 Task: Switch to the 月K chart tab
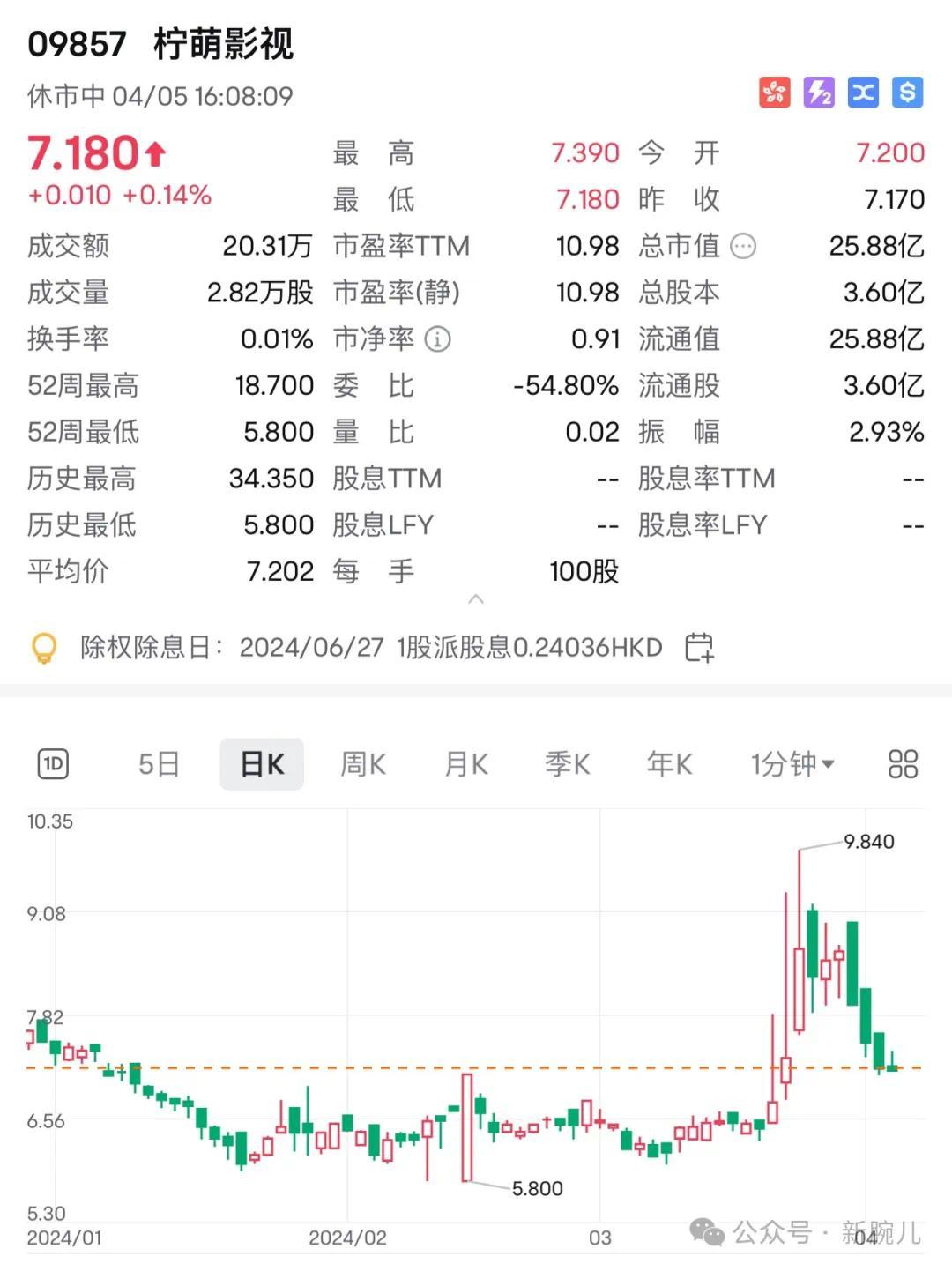[465, 763]
